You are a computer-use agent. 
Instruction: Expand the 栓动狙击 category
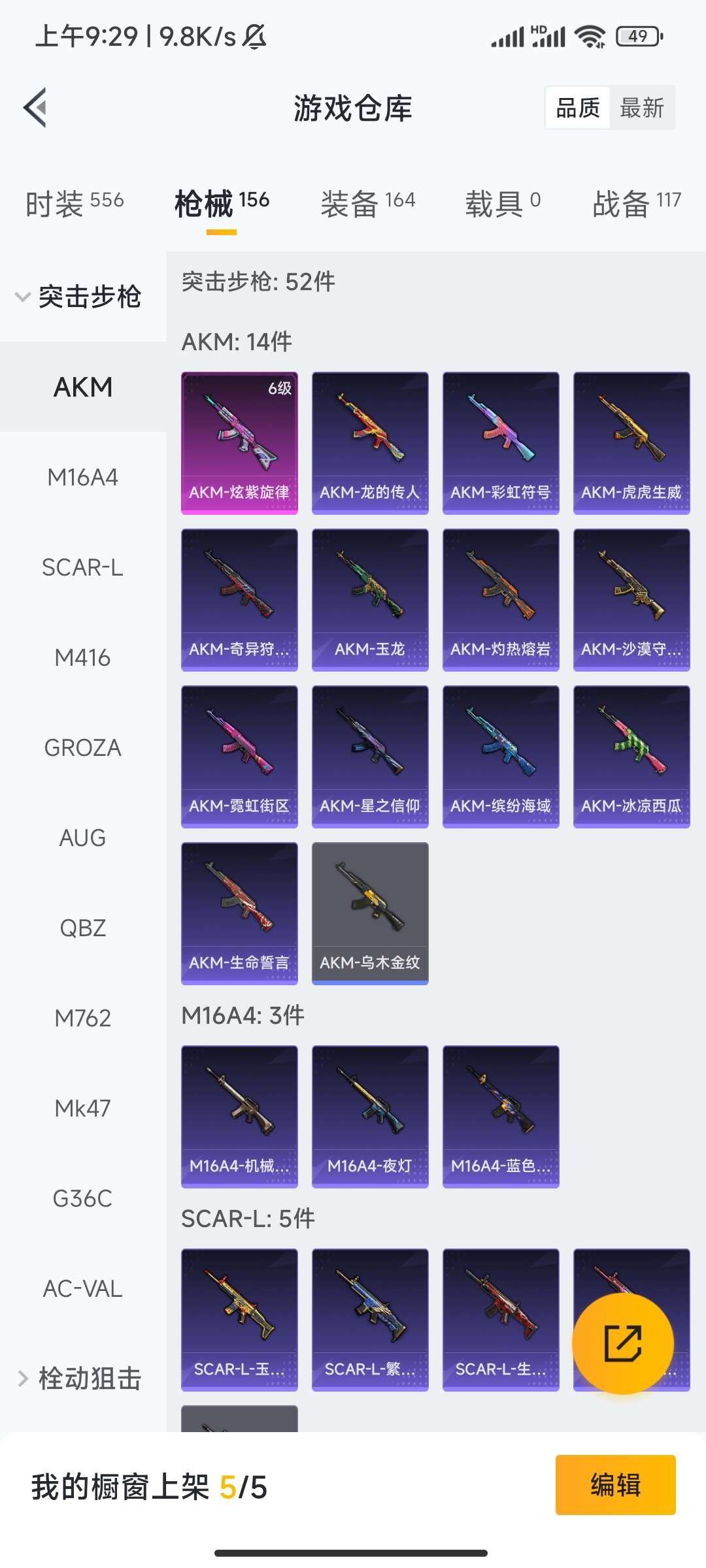pos(78,1379)
